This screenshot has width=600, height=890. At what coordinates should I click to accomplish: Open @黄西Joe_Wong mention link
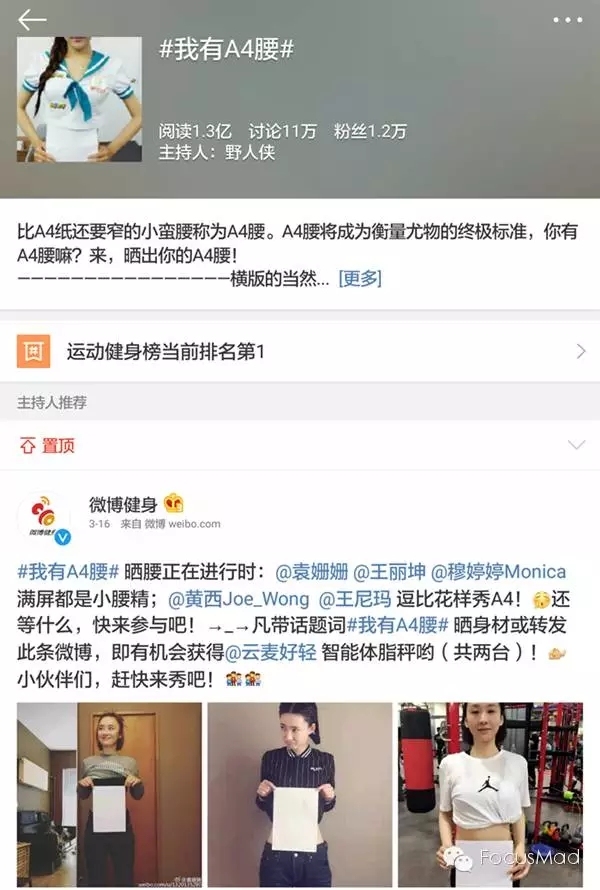coord(236,599)
